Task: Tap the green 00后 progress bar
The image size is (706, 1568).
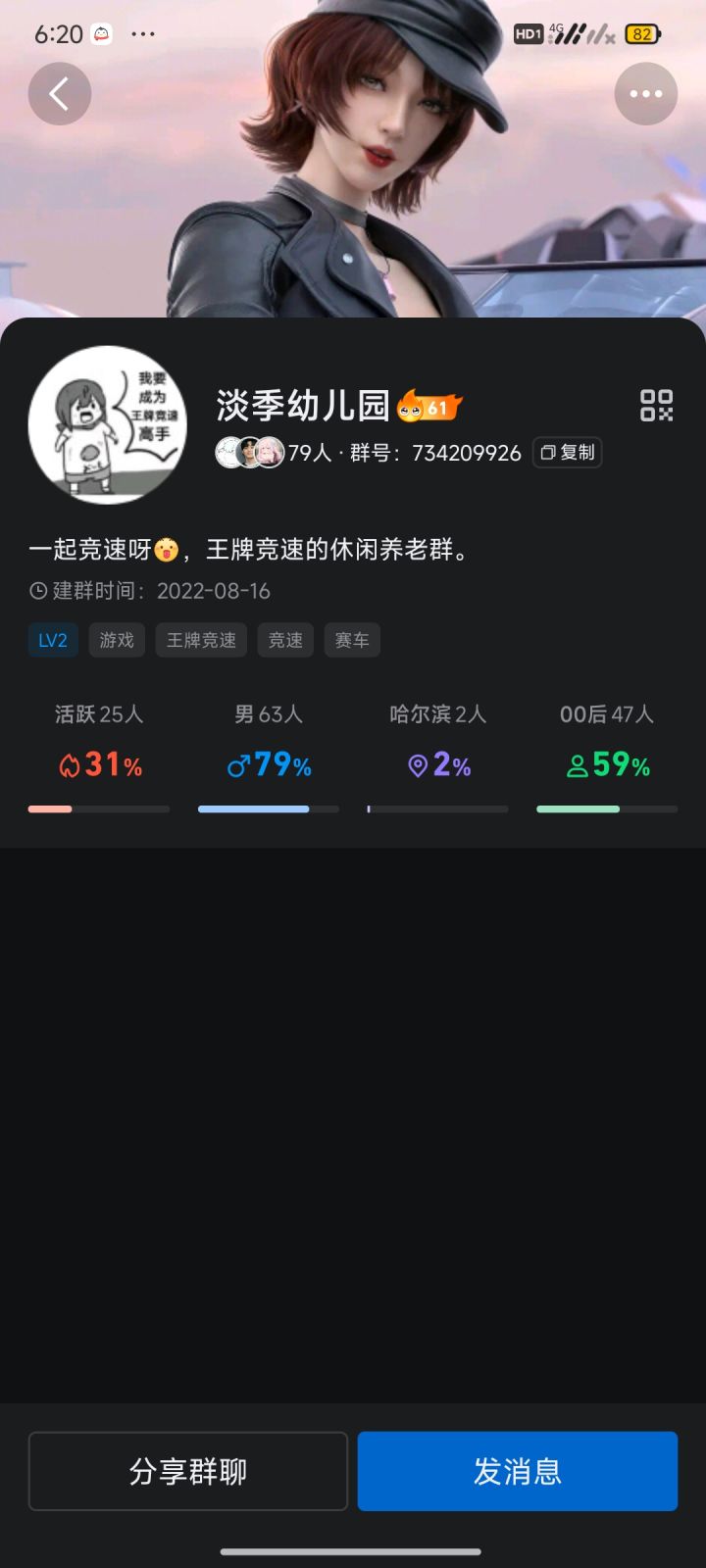Action: (607, 808)
